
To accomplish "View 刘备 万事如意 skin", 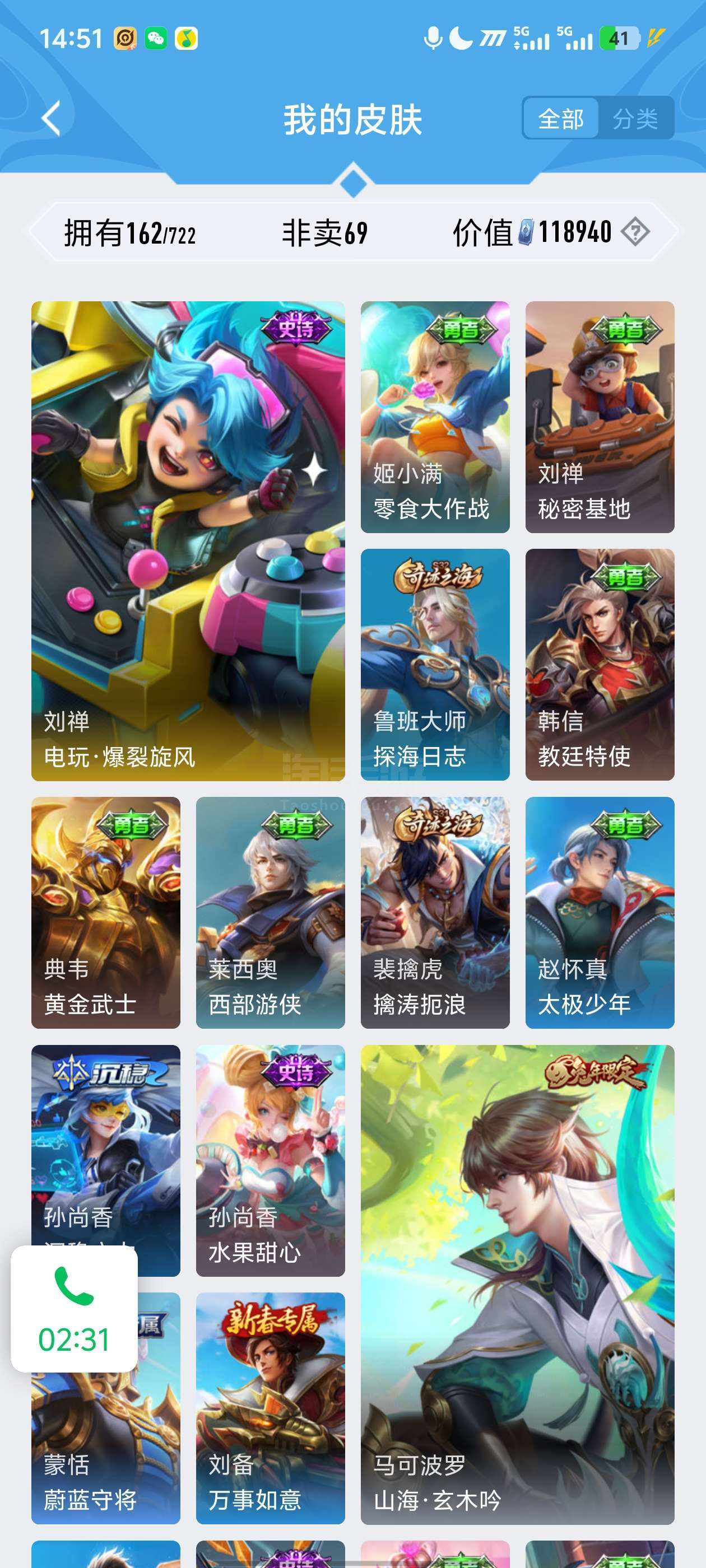I will coord(270,1408).
